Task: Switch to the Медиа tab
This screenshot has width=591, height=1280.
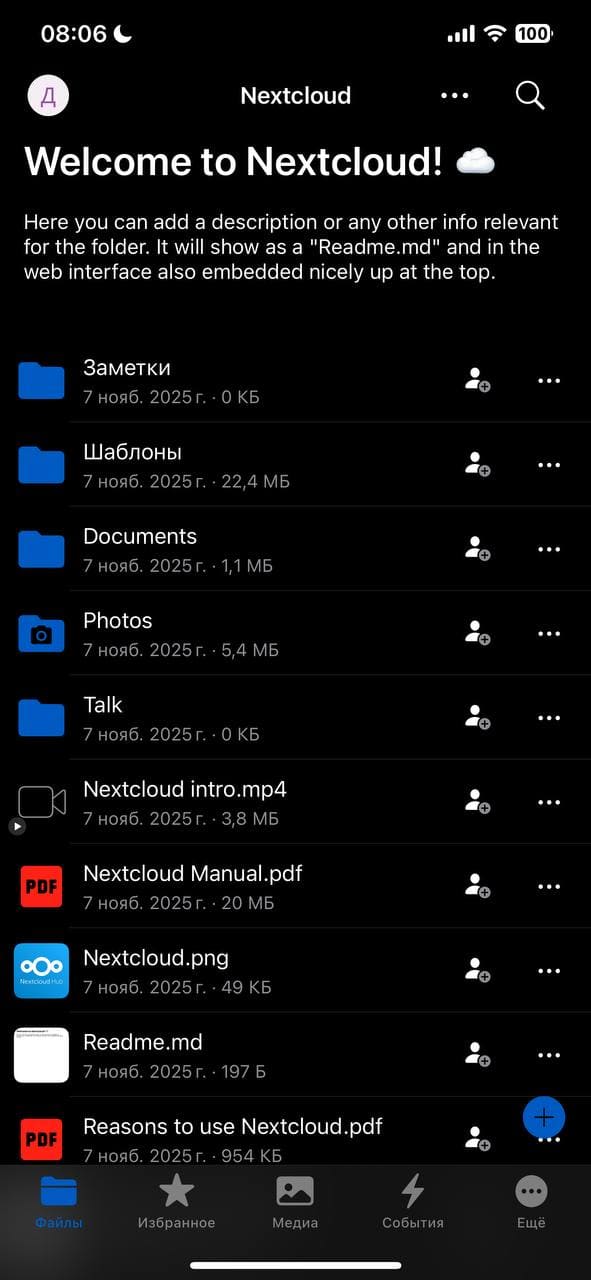Action: pos(295,1201)
